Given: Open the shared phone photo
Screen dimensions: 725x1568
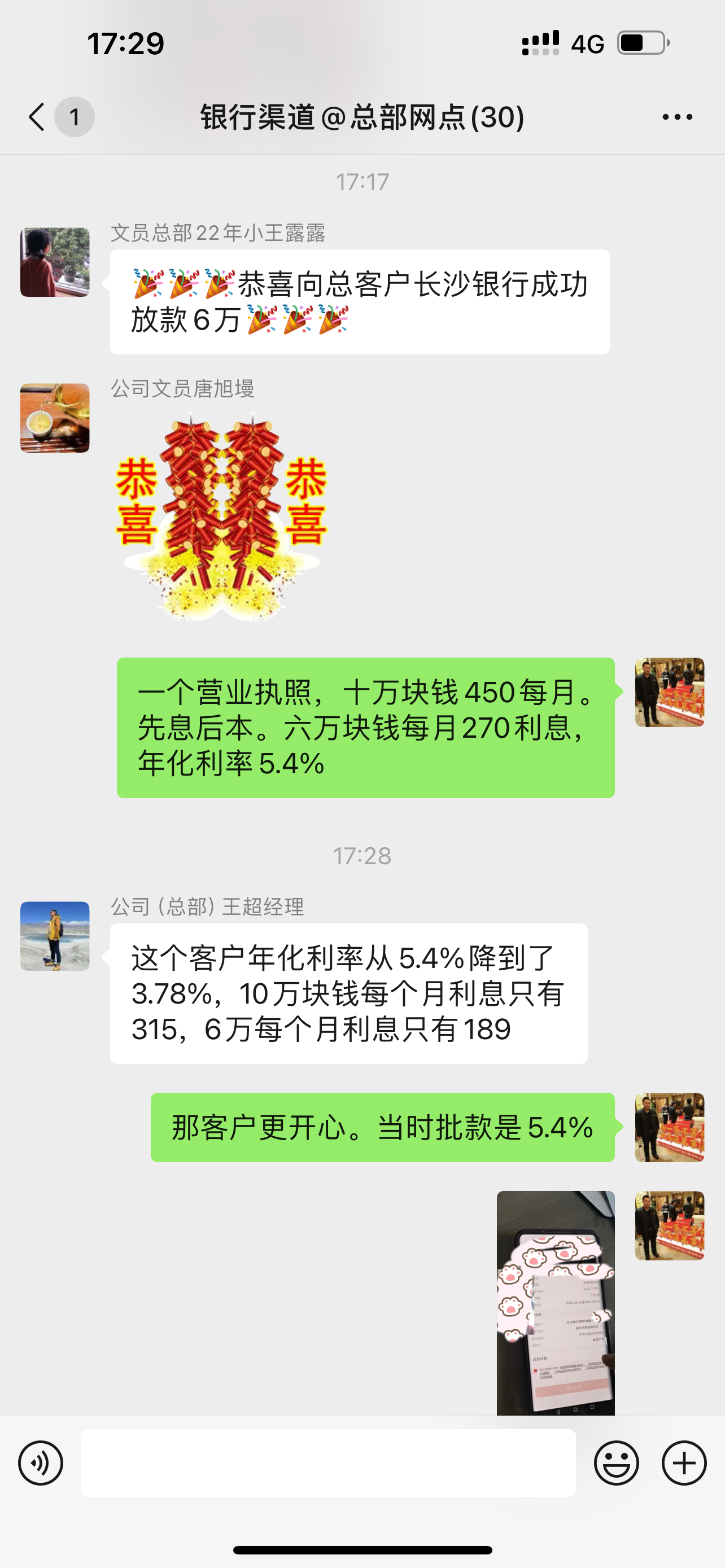Looking at the screenshot, I should point(555,1303).
